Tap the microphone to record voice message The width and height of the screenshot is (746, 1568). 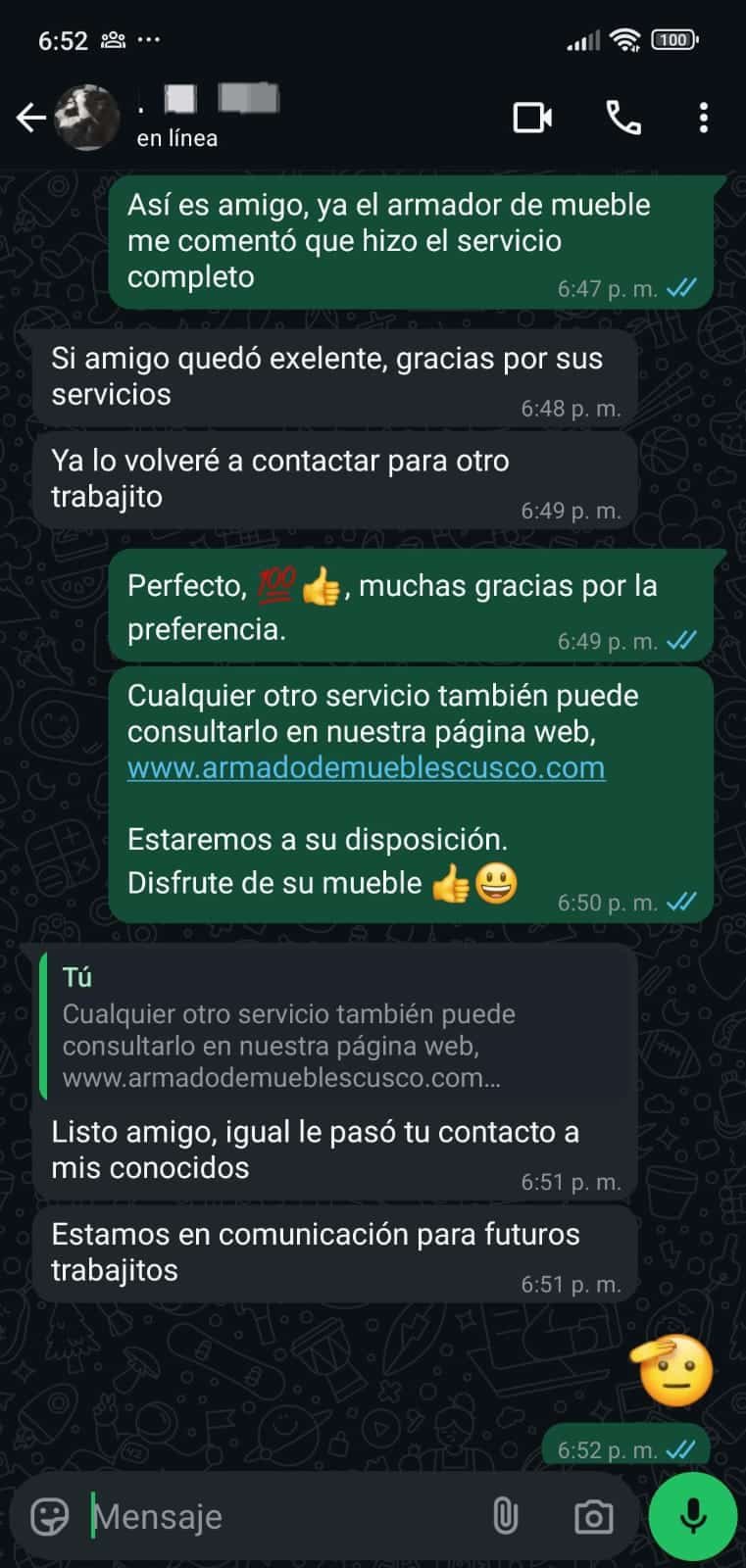click(693, 1515)
